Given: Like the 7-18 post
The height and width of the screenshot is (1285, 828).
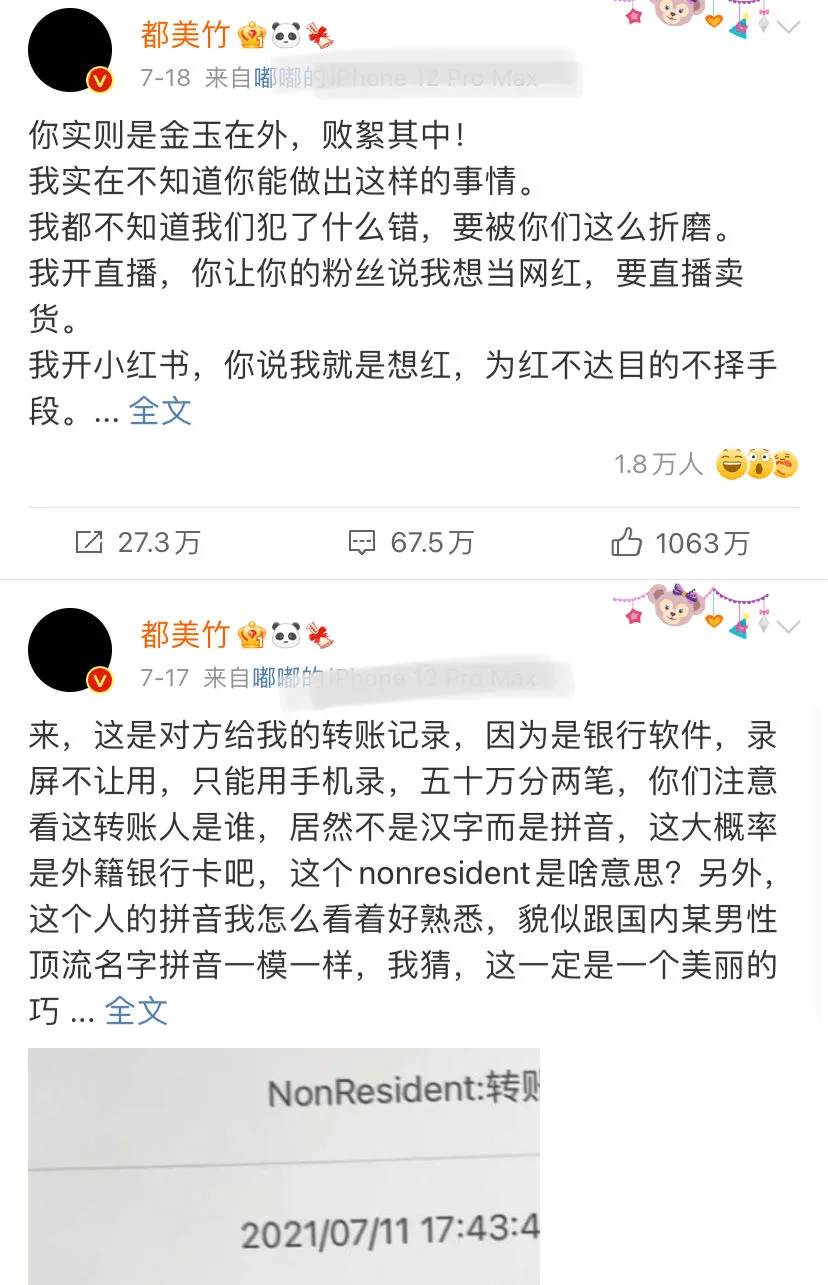Looking at the screenshot, I should point(680,543).
